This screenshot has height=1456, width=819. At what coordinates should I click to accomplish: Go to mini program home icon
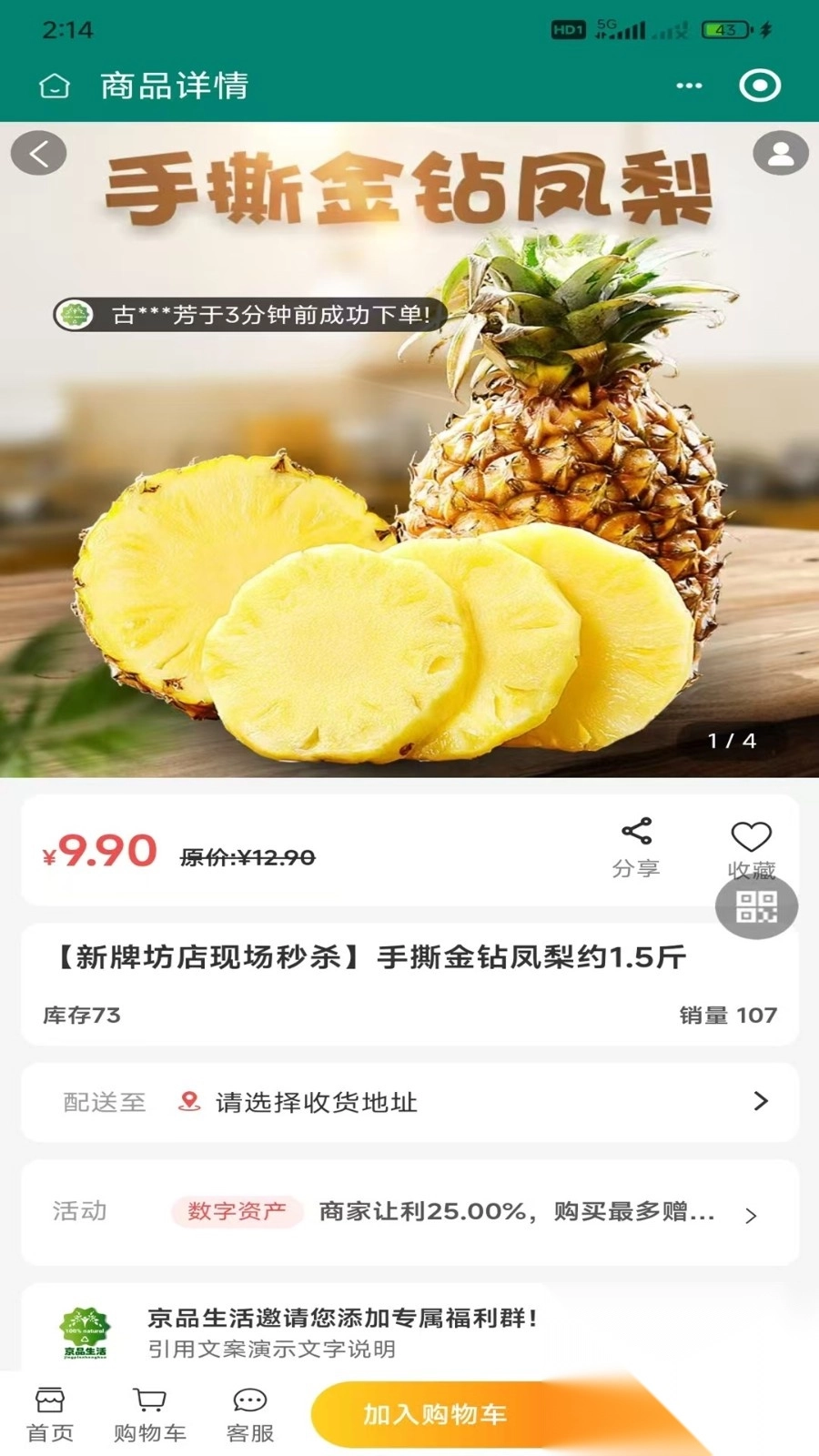pos(55,86)
